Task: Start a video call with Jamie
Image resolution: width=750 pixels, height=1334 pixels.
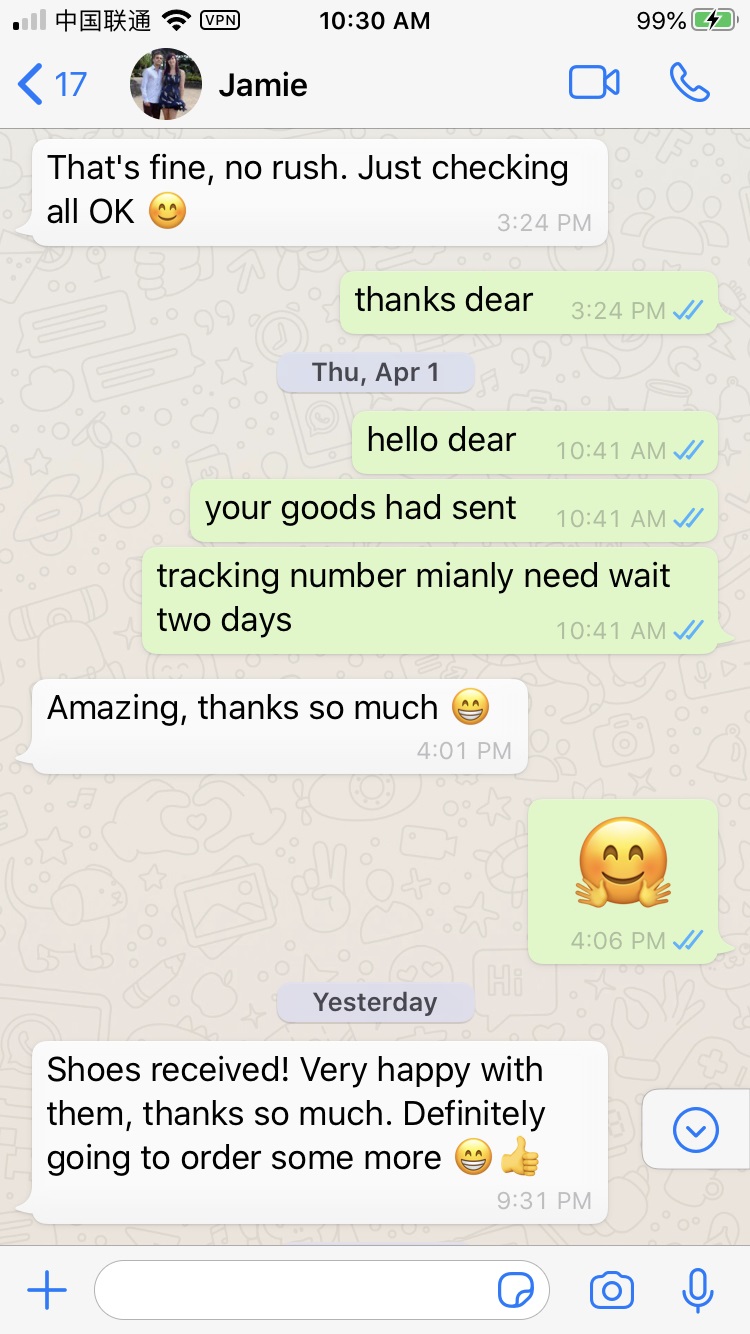Action: pyautogui.click(x=594, y=83)
